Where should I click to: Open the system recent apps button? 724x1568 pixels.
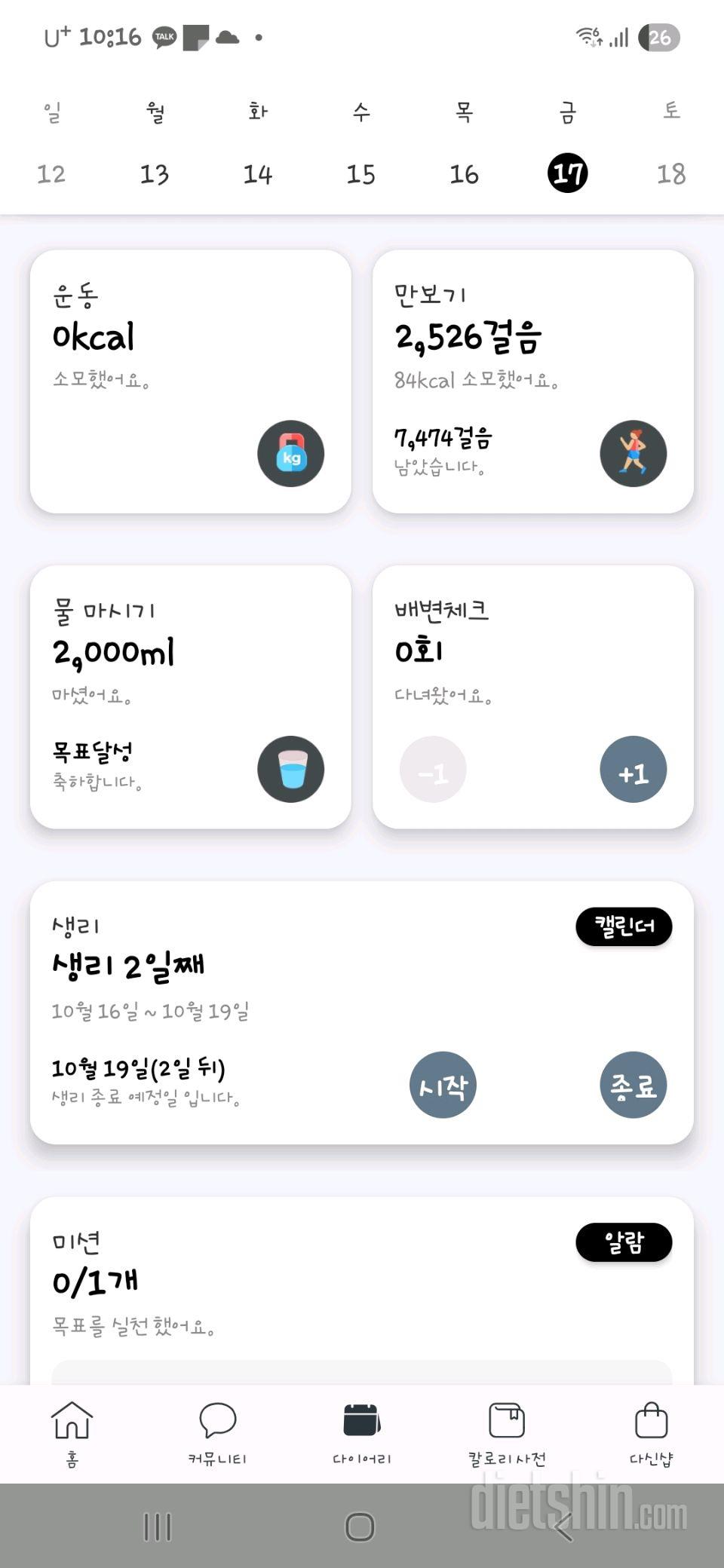click(158, 1527)
